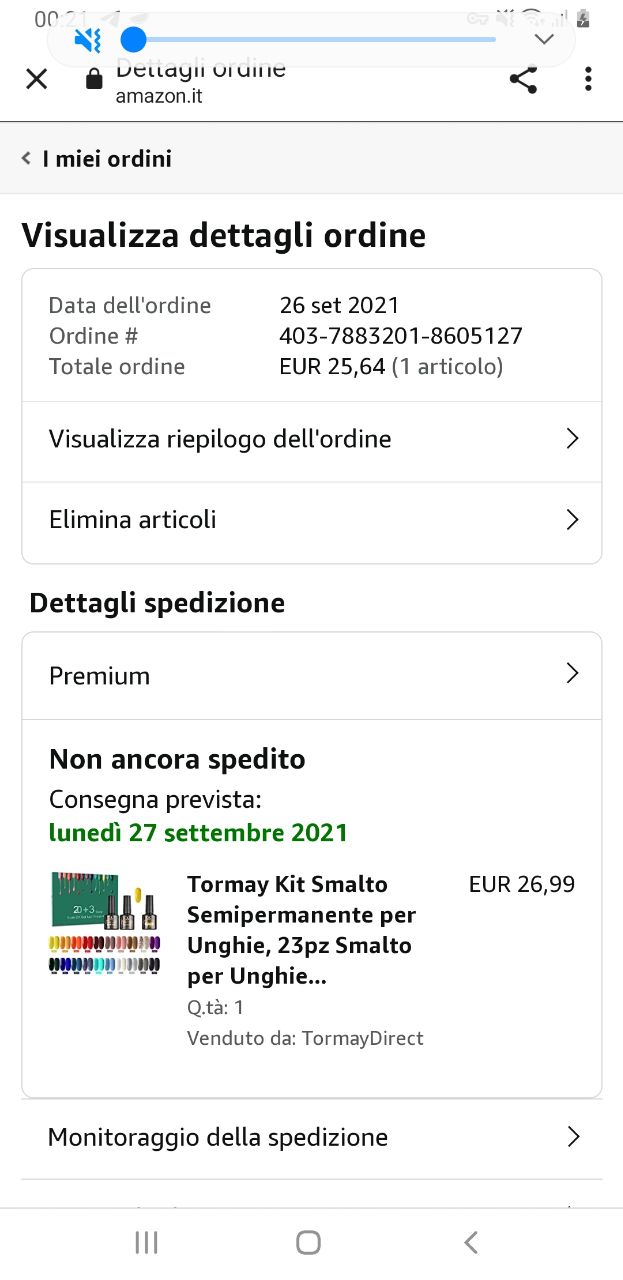Open Elimina articoli
The width and height of the screenshot is (623, 1280).
(311, 520)
